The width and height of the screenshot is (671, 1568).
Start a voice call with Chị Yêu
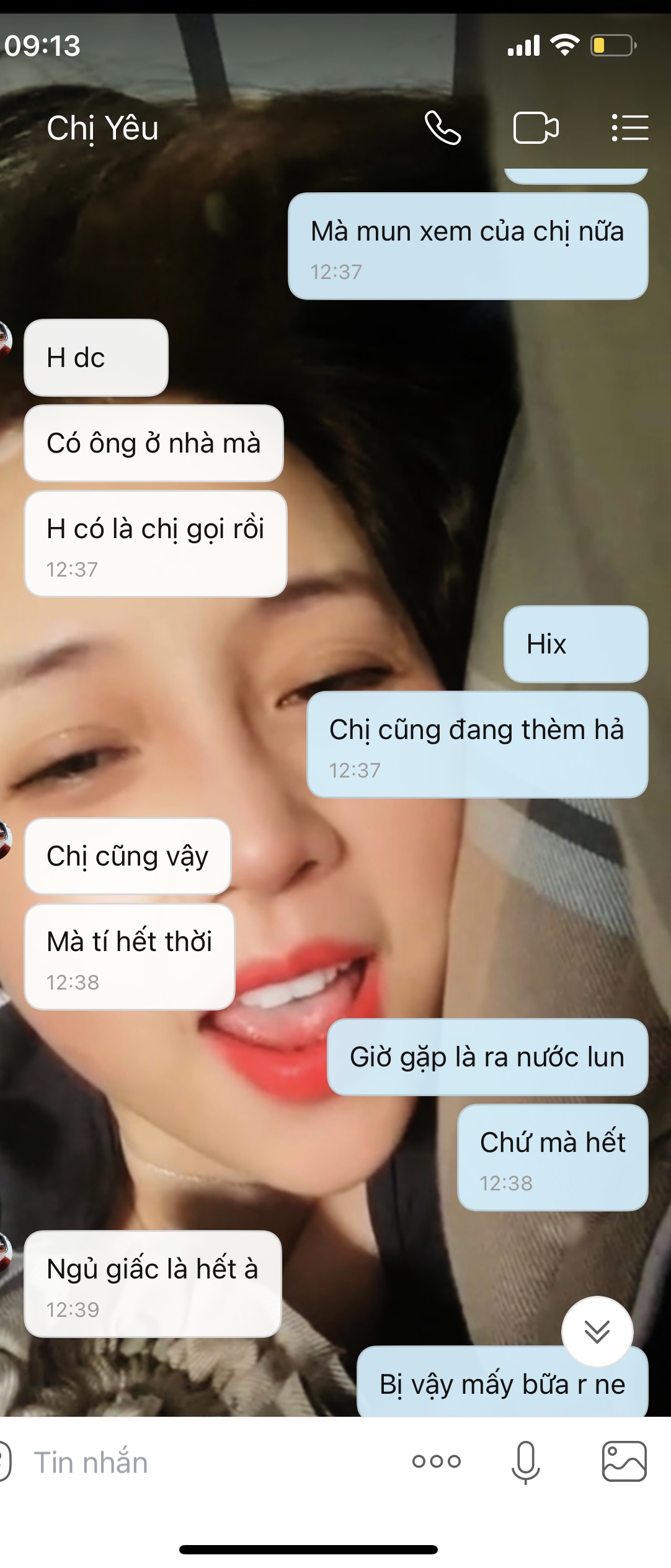coord(442,128)
